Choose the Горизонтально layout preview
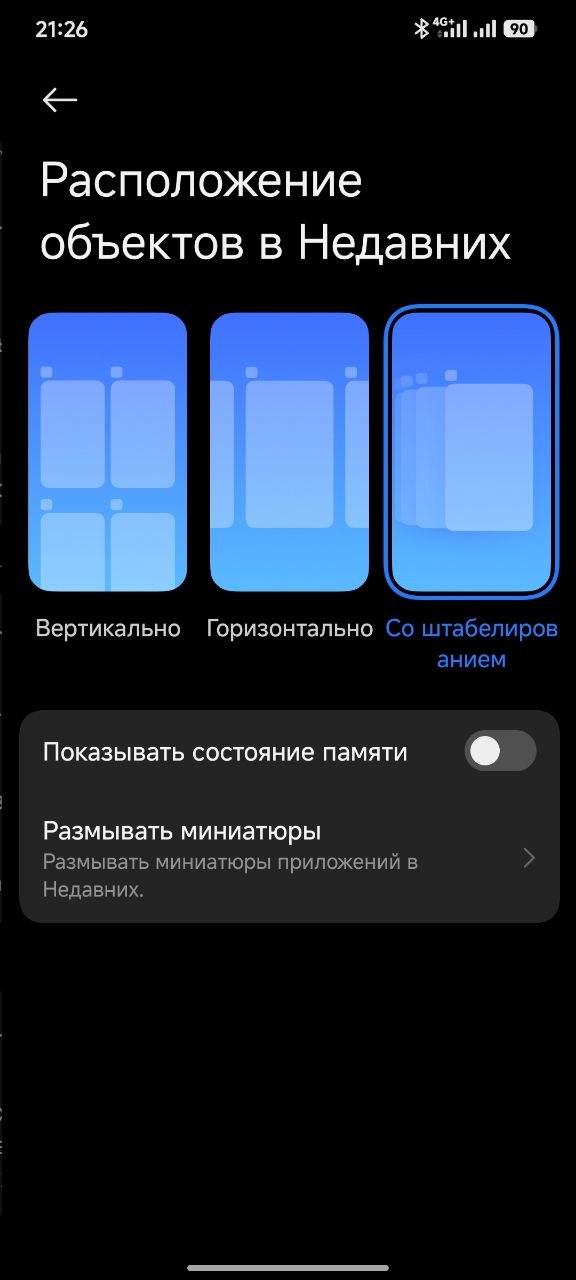Image resolution: width=576 pixels, height=1280 pixels. [289, 452]
